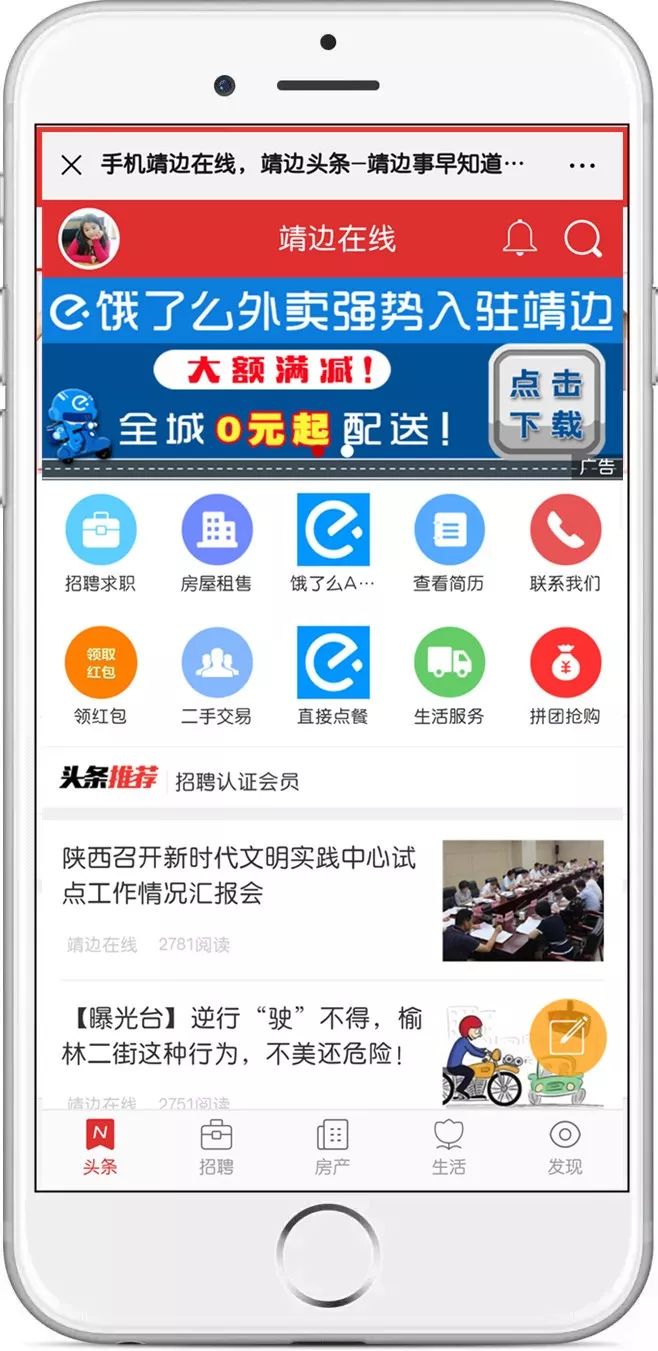Screen dimensions: 658x1351
Task: Switch to the 招聘 tab
Action: pos(216,1148)
